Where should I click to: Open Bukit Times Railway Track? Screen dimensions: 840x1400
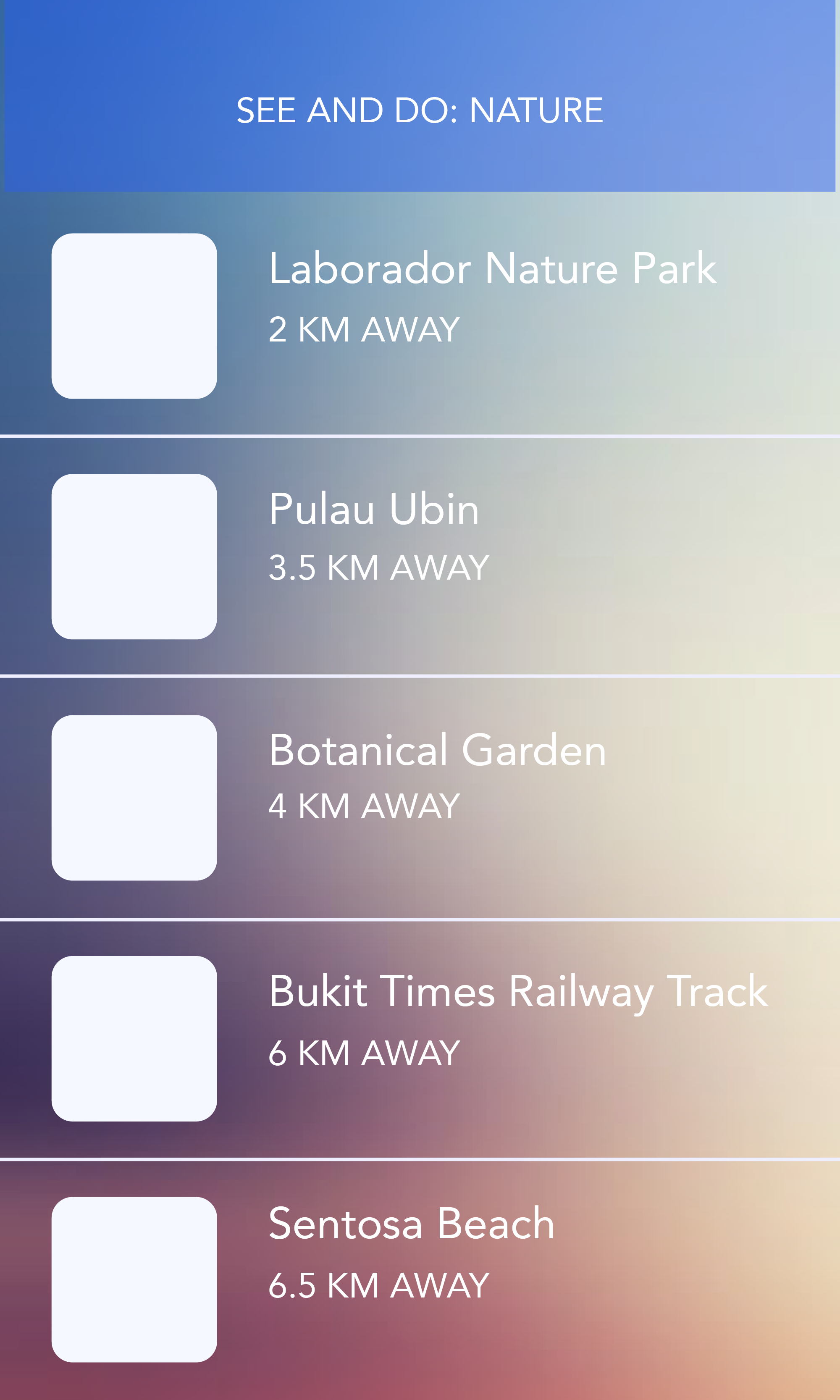point(517,991)
